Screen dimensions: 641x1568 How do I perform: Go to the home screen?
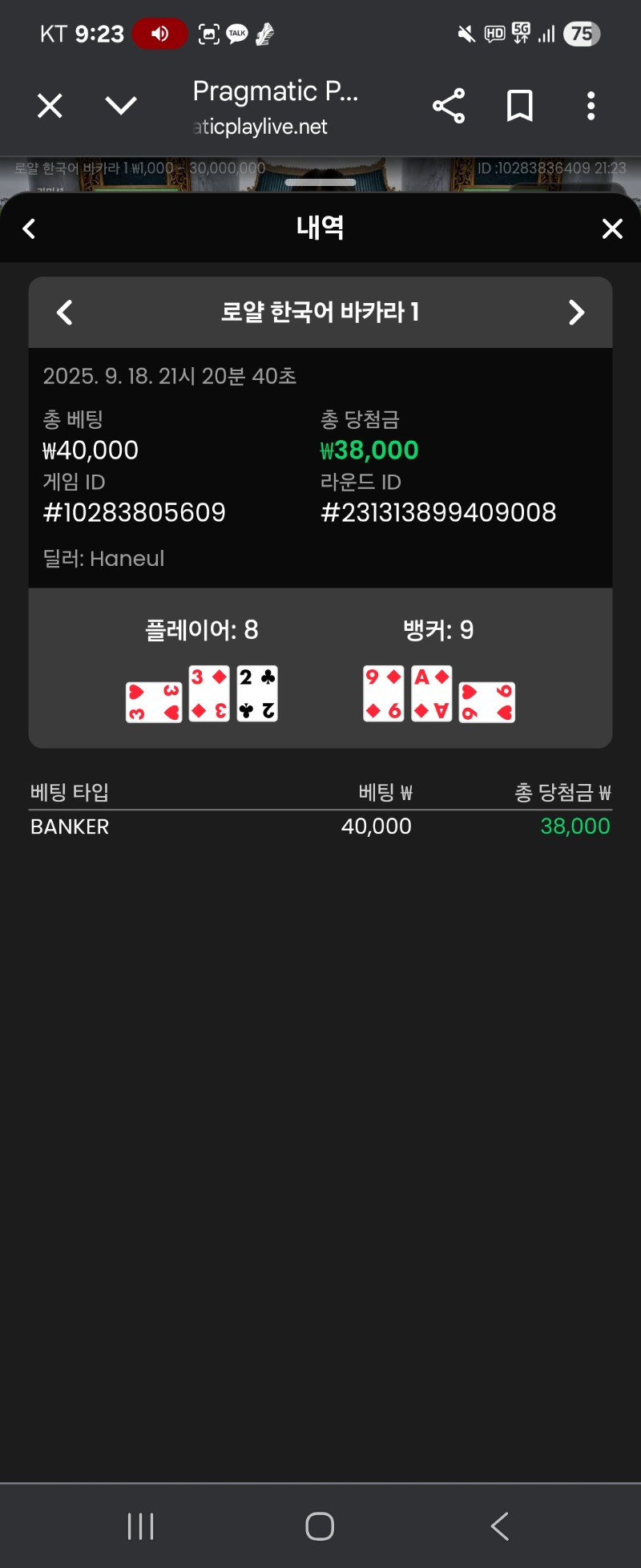[320, 1526]
